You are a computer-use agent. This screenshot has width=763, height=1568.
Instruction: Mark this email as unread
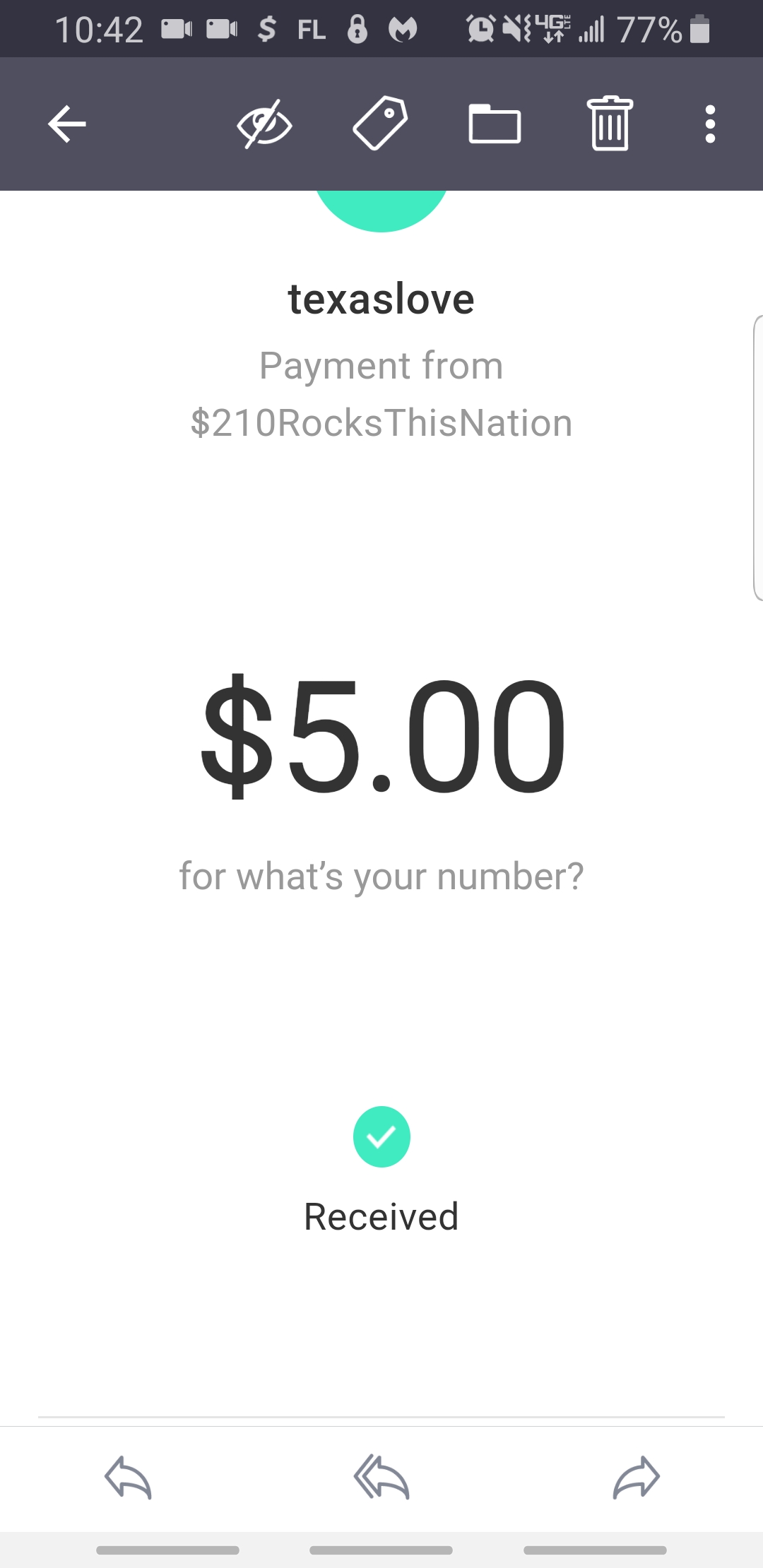click(264, 124)
